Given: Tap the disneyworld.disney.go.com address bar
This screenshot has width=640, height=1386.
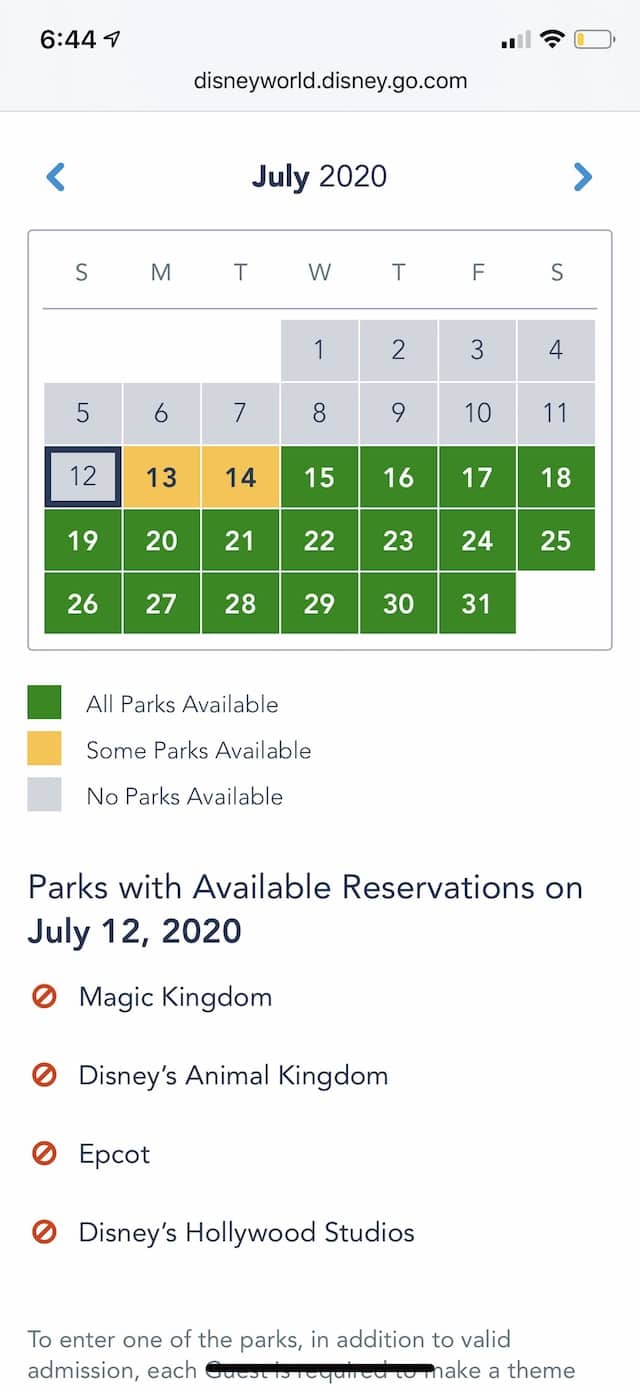Looking at the screenshot, I should (330, 81).
